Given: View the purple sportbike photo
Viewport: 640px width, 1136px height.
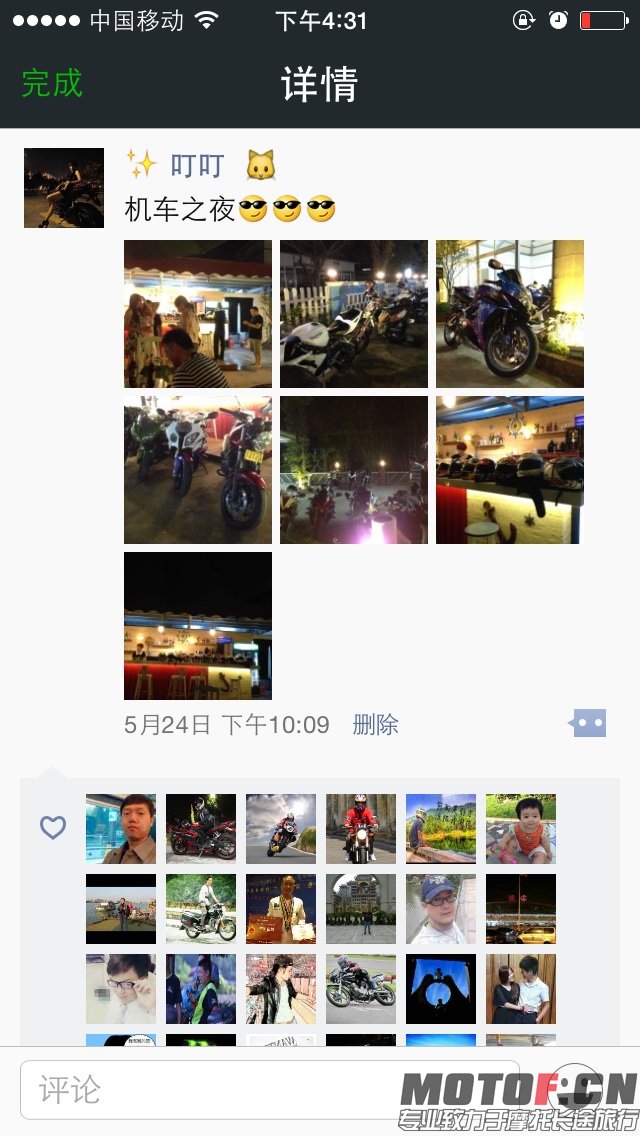Looking at the screenshot, I should point(510,314).
